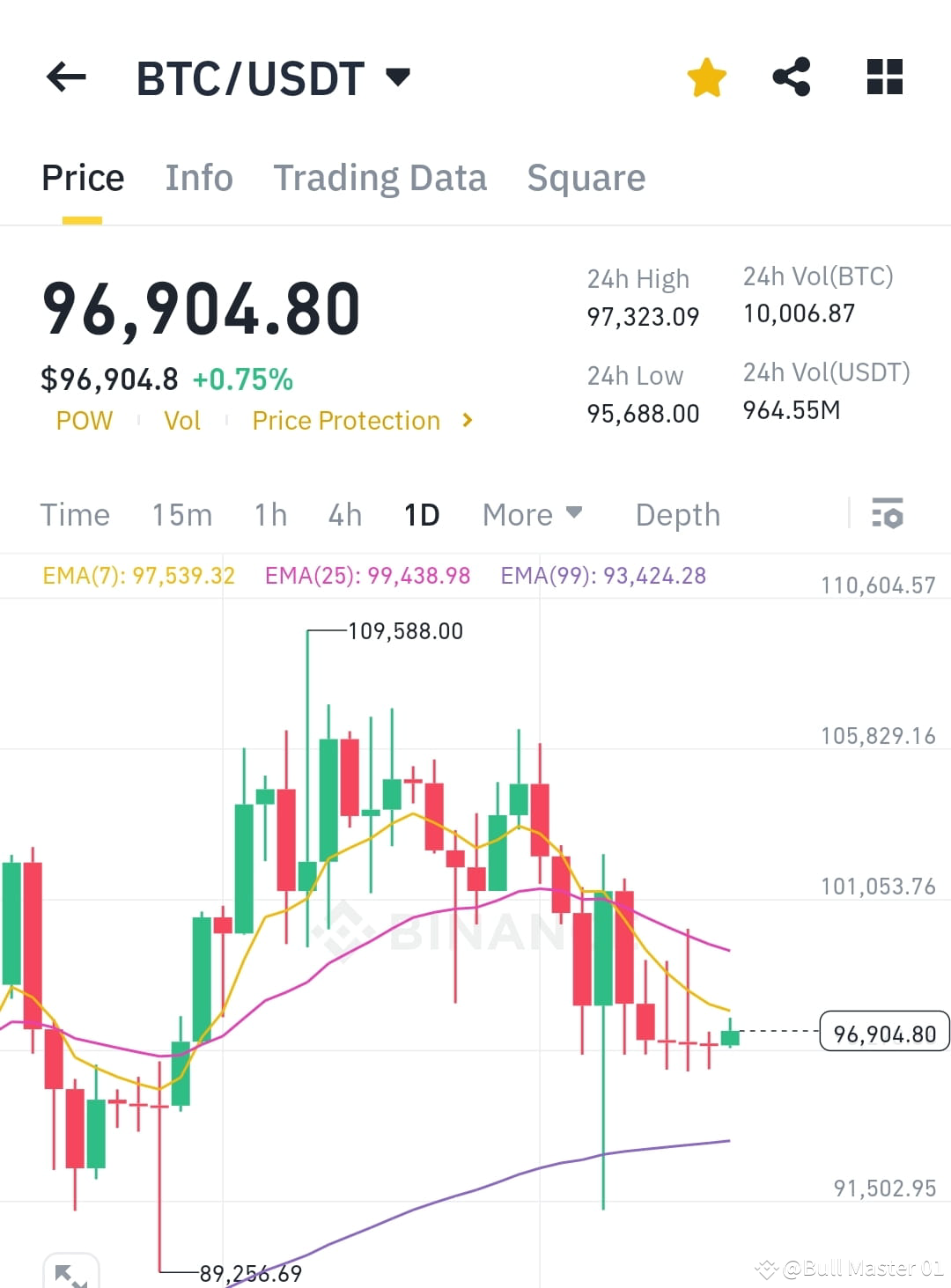
Task: Open chart indicator settings icon beside Depth
Action: [x=888, y=513]
